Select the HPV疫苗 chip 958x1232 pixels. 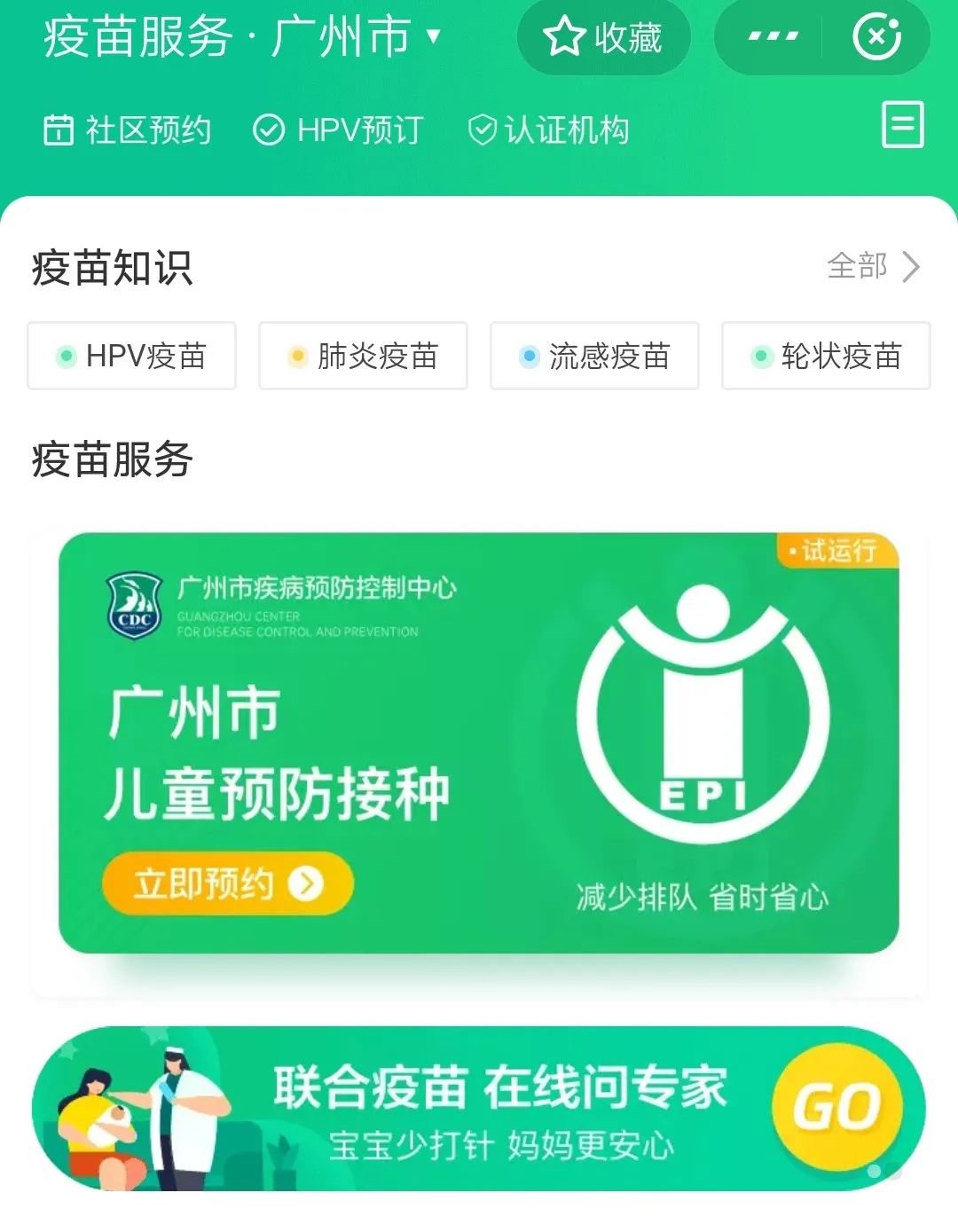[x=131, y=356]
